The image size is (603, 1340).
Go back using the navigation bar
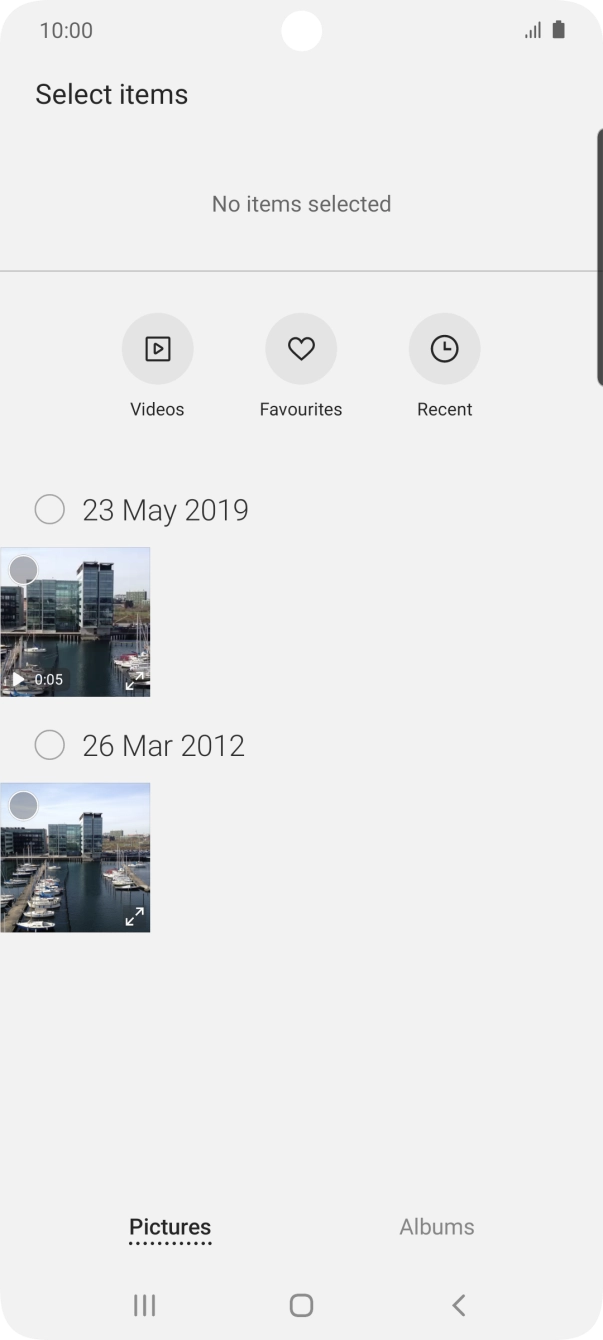458,1305
